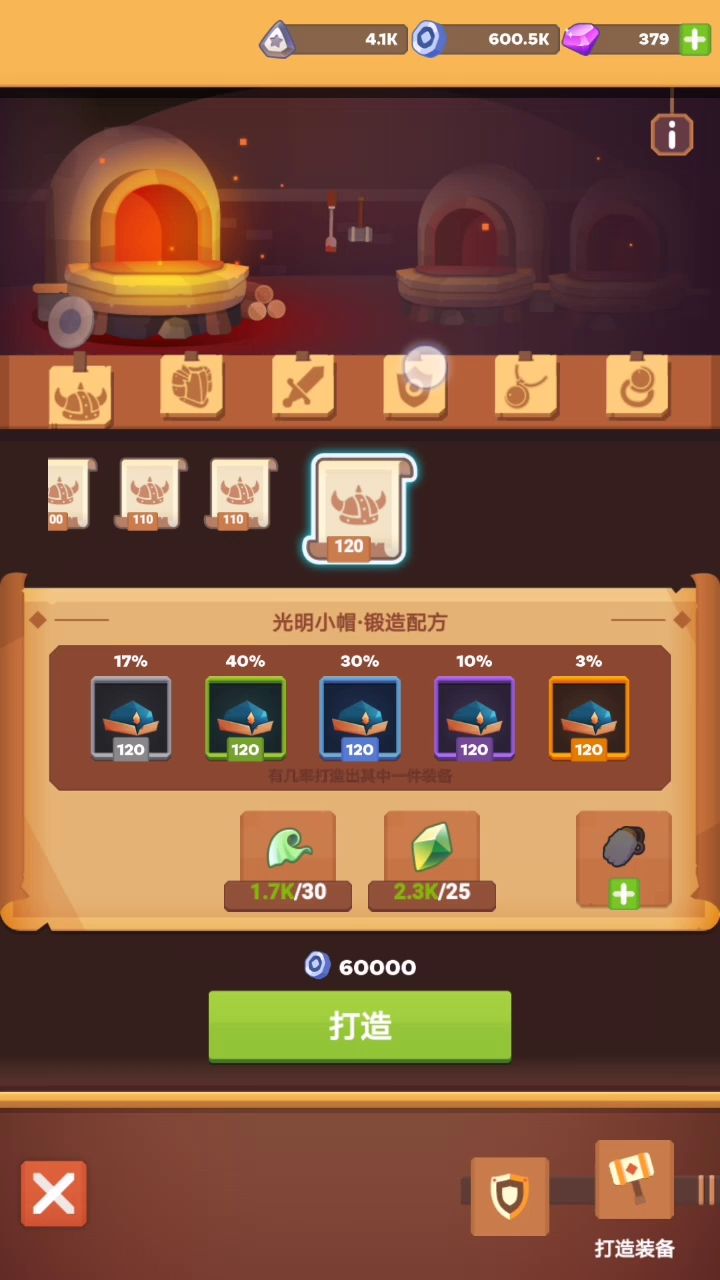Open the 打造装备 hammer tab
The height and width of the screenshot is (1280, 720).
634,1182
